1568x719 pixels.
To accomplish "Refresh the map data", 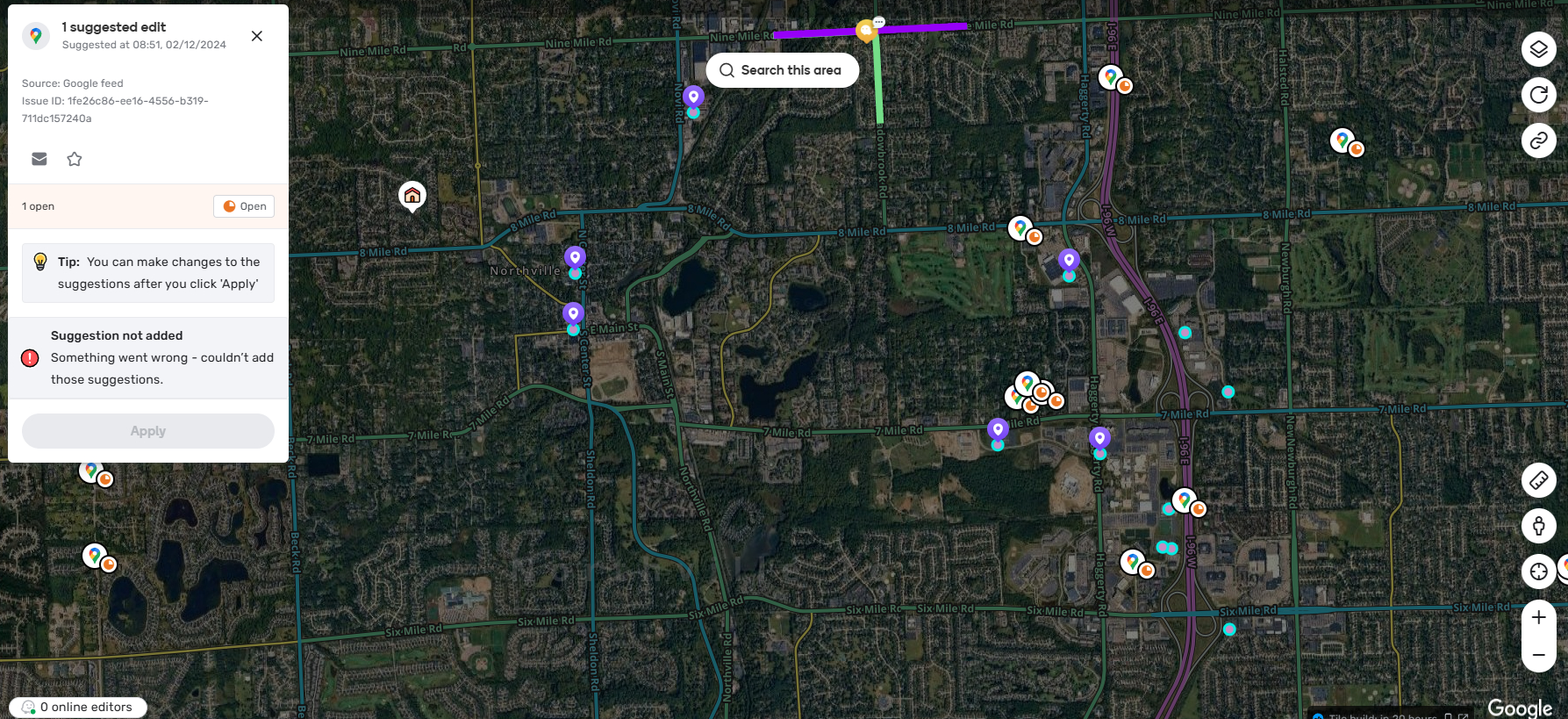I will [x=1538, y=95].
